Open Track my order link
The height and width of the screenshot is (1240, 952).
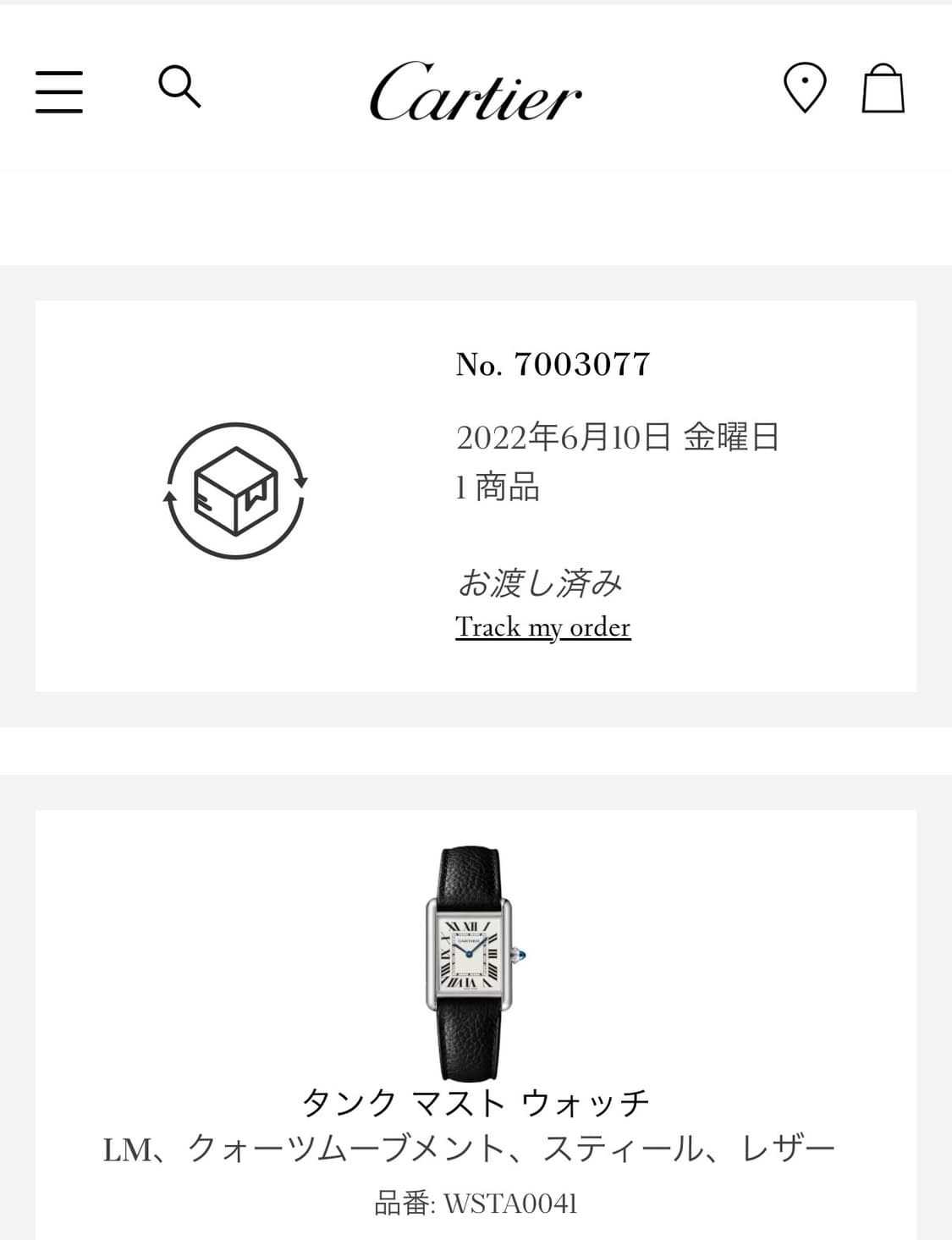544,628
